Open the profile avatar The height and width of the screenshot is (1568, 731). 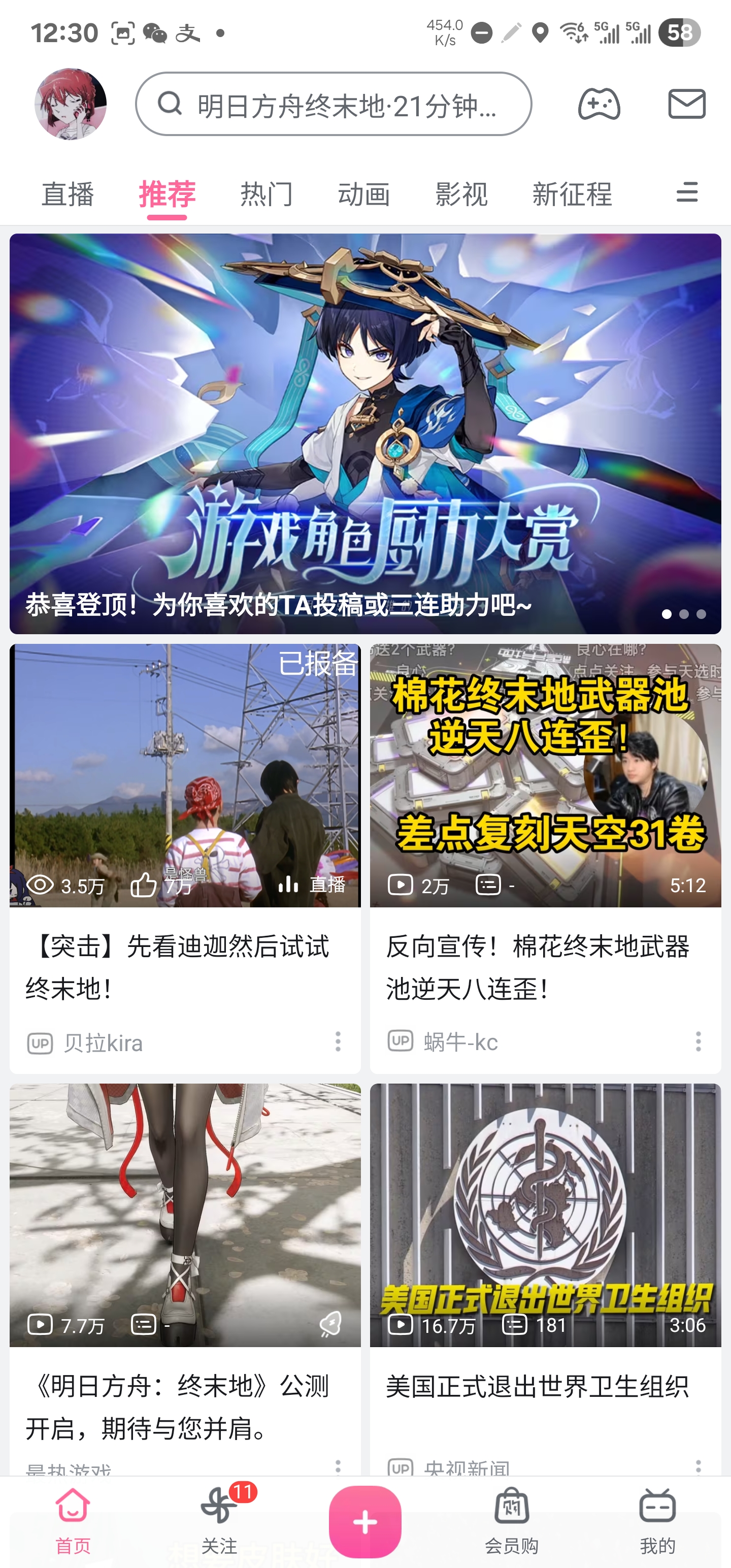pyautogui.click(x=71, y=104)
